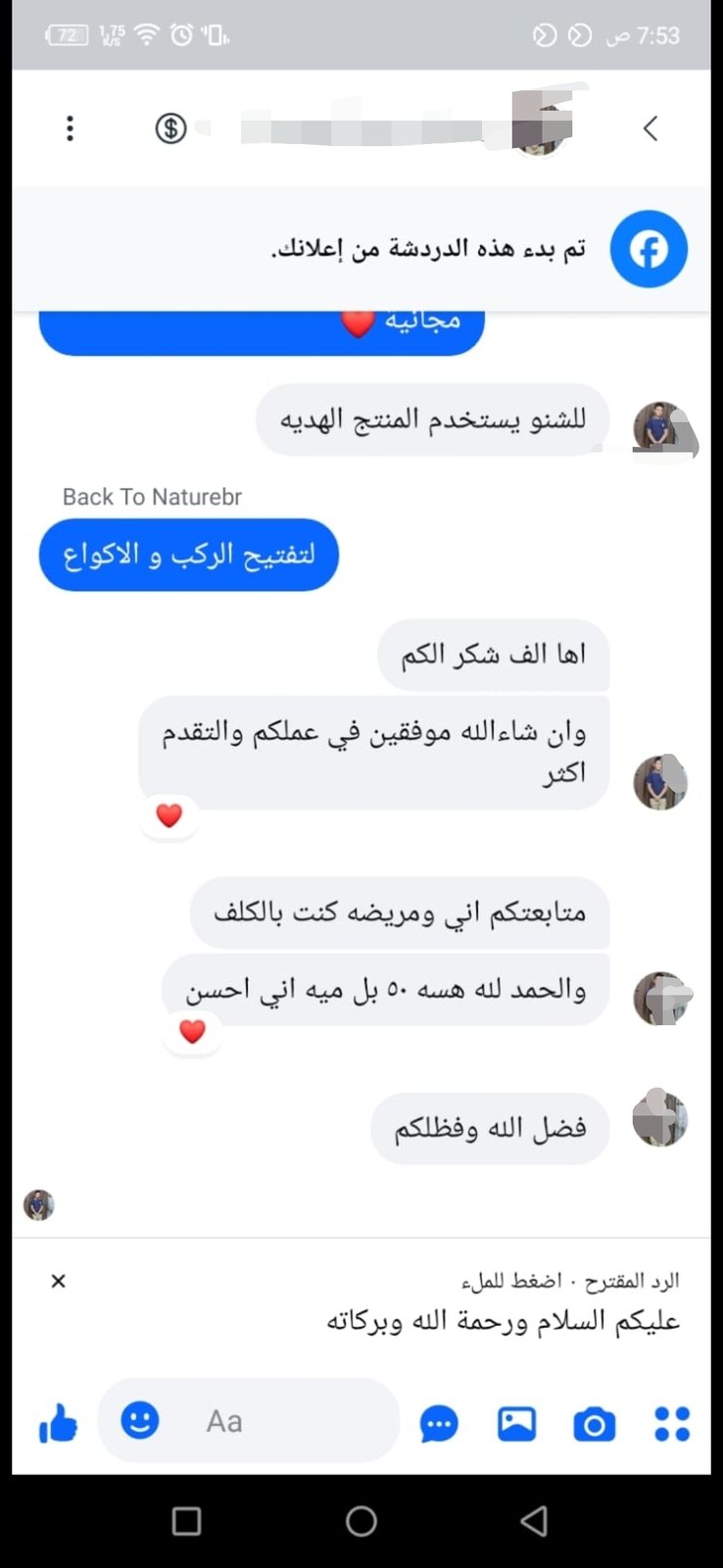This screenshot has width=723, height=1568.
Task: Open the emoji picker beside the message field
Action: 138,1420
